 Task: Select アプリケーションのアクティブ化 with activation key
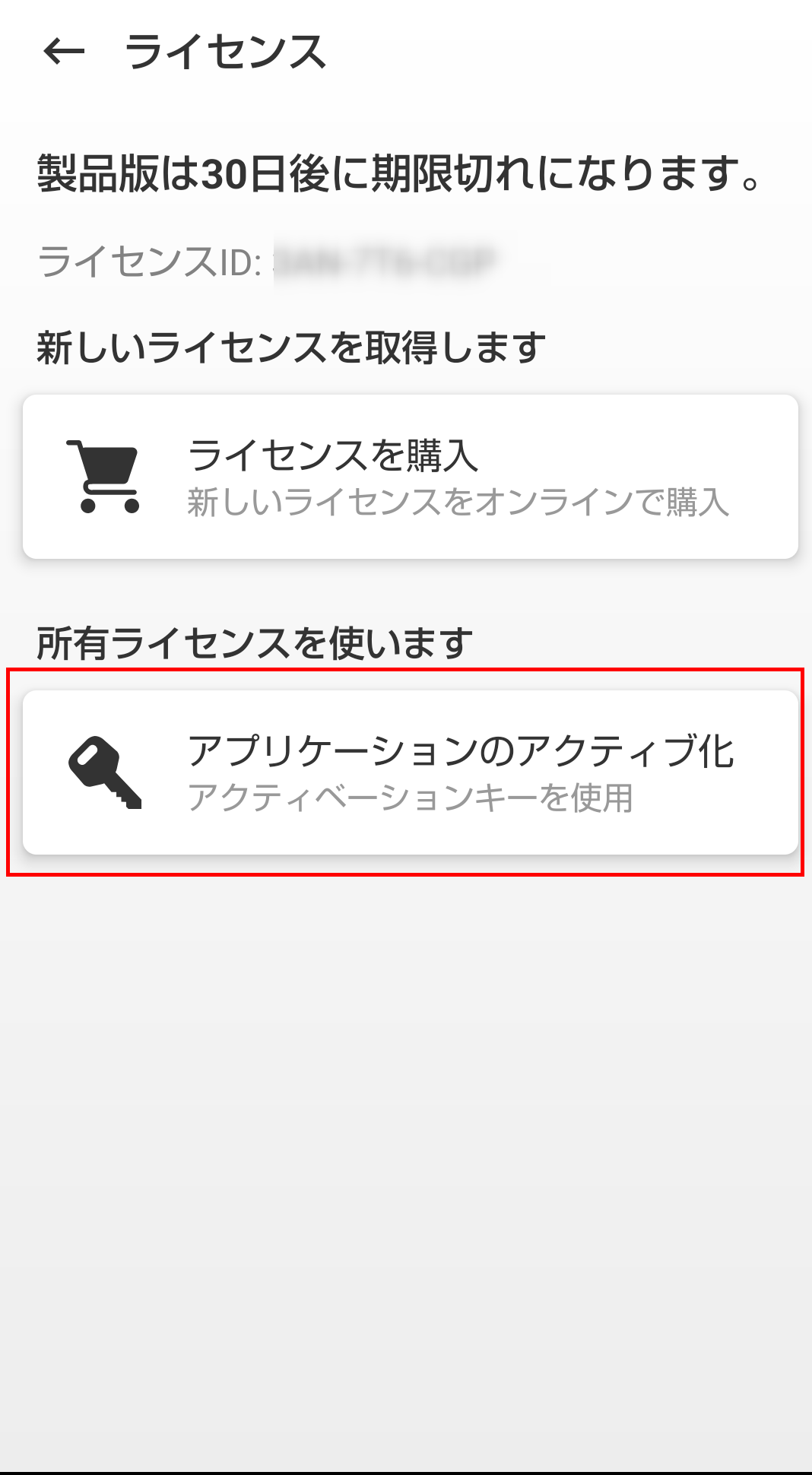tap(410, 772)
